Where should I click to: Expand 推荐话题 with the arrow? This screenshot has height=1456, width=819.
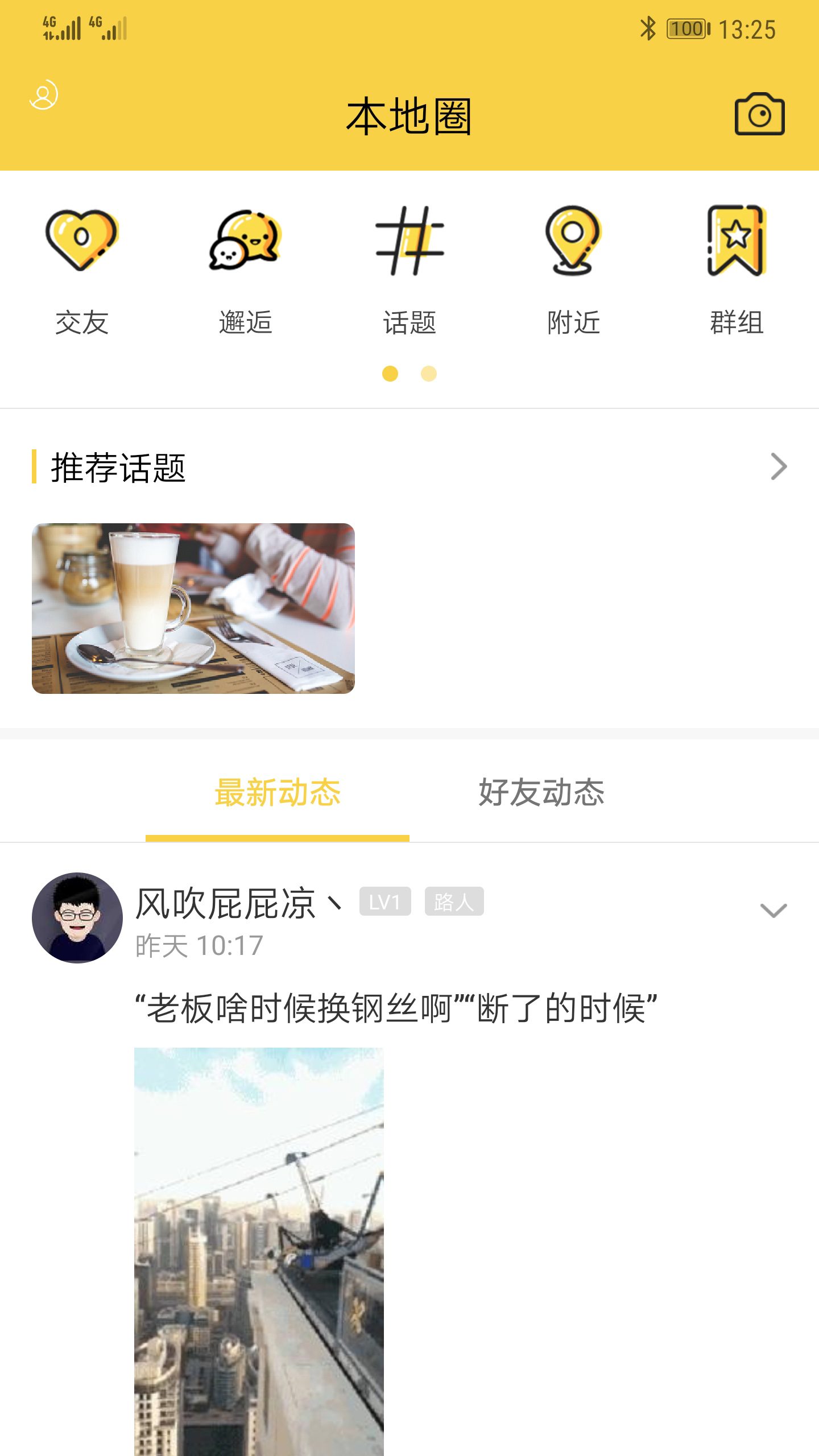click(x=779, y=467)
